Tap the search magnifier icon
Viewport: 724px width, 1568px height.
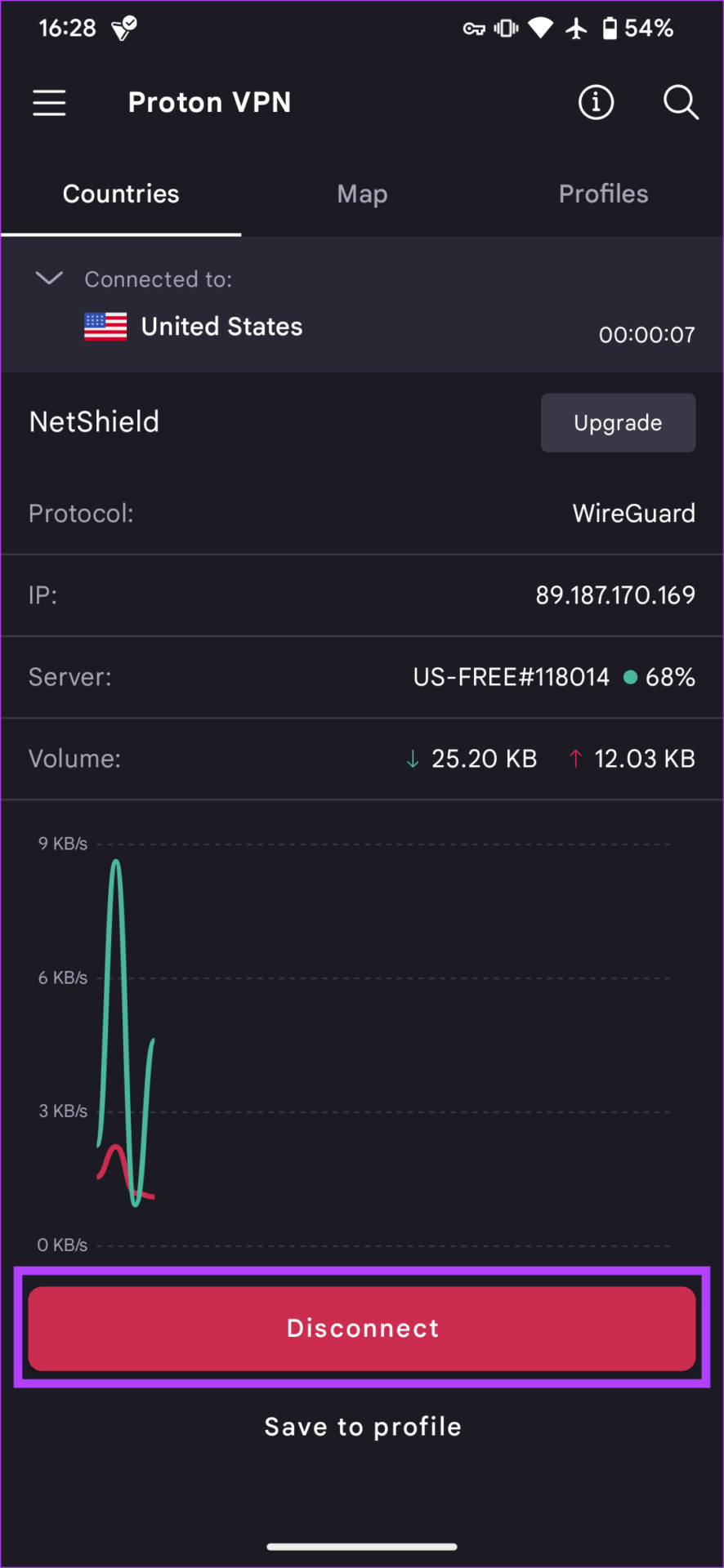[680, 103]
